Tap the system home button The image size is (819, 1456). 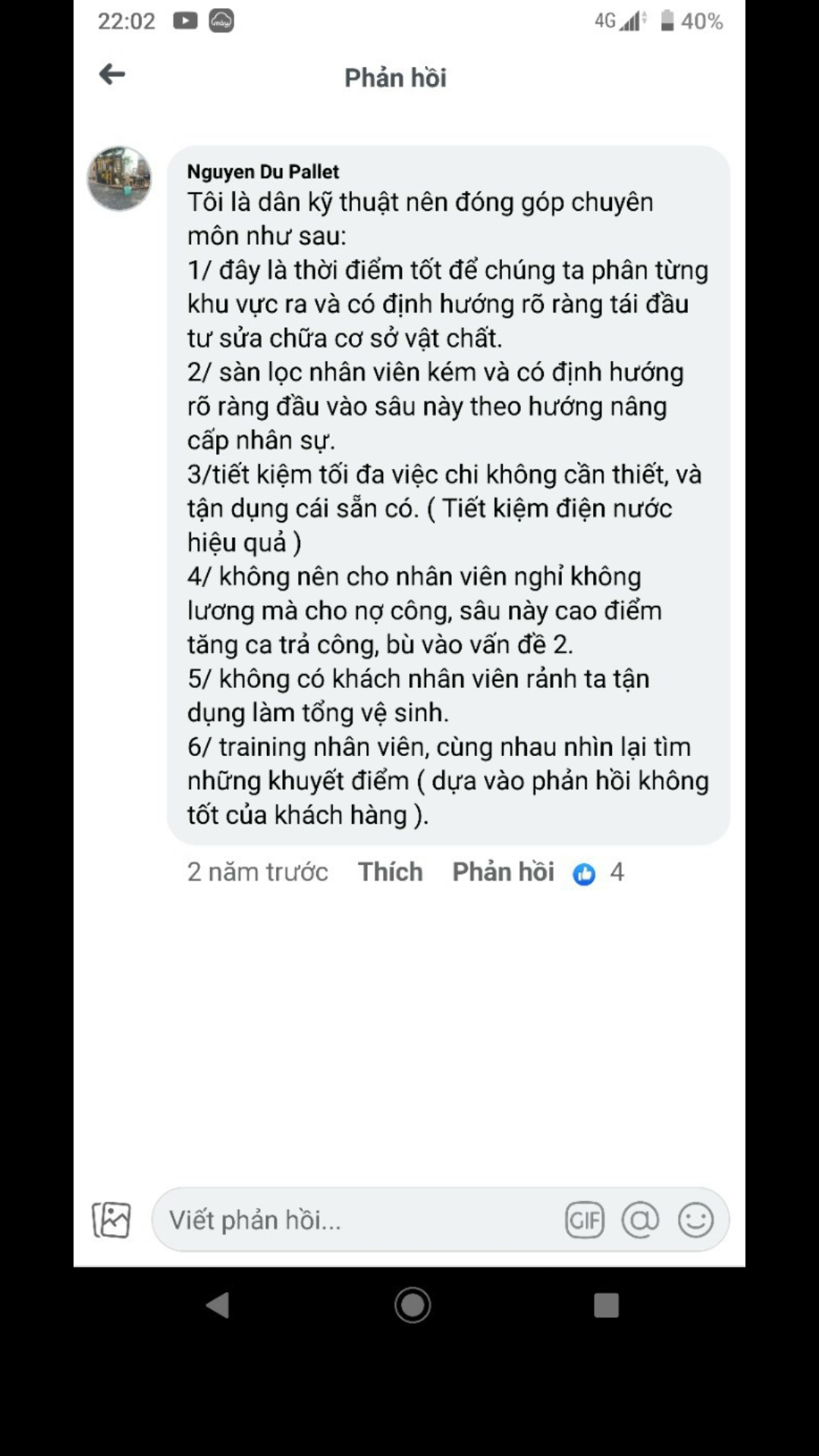coord(413,1305)
